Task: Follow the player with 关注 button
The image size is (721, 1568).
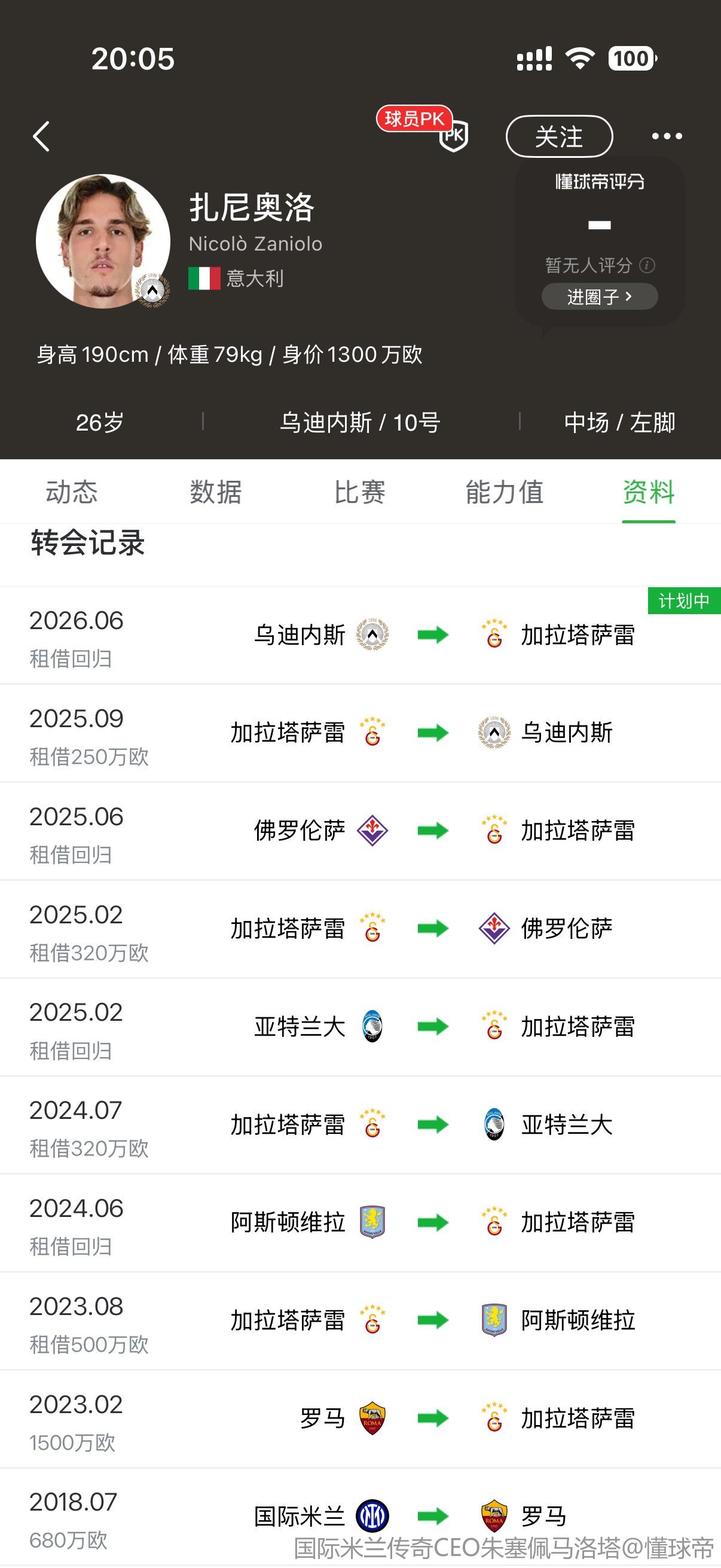Action: click(x=558, y=136)
